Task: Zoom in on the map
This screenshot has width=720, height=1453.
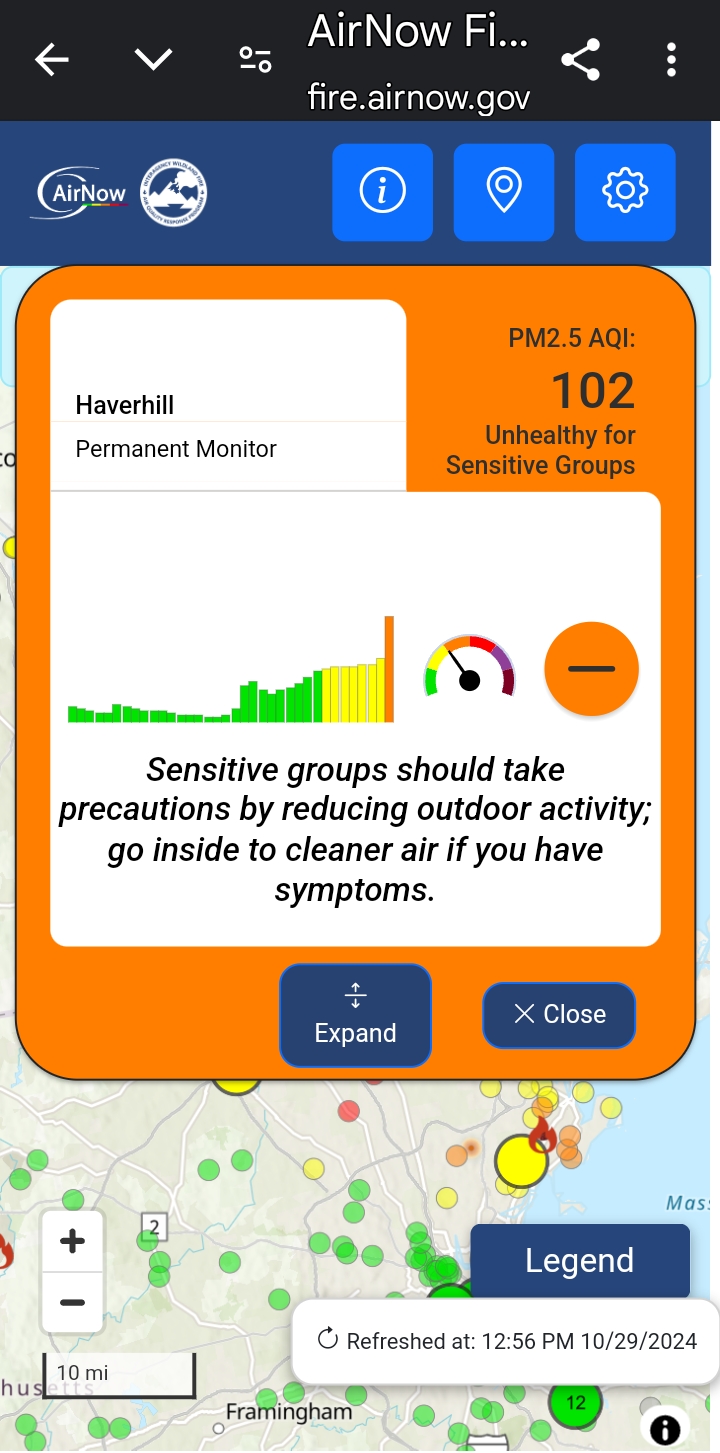Action: point(73,1242)
